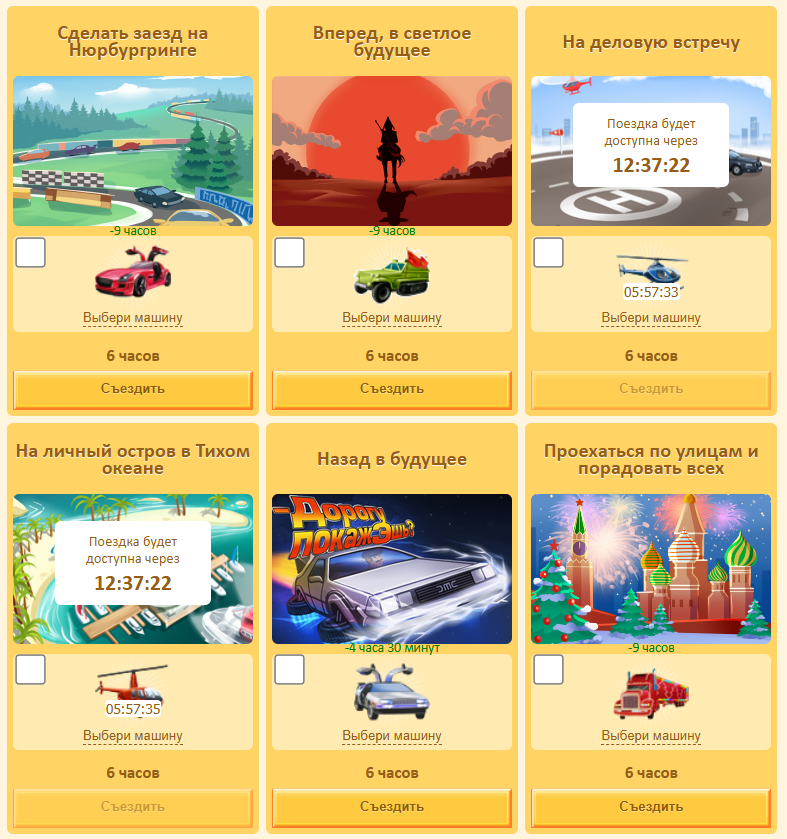Tap Съездить under Назад в будущее
The height and width of the screenshot is (839, 787).
(x=391, y=807)
